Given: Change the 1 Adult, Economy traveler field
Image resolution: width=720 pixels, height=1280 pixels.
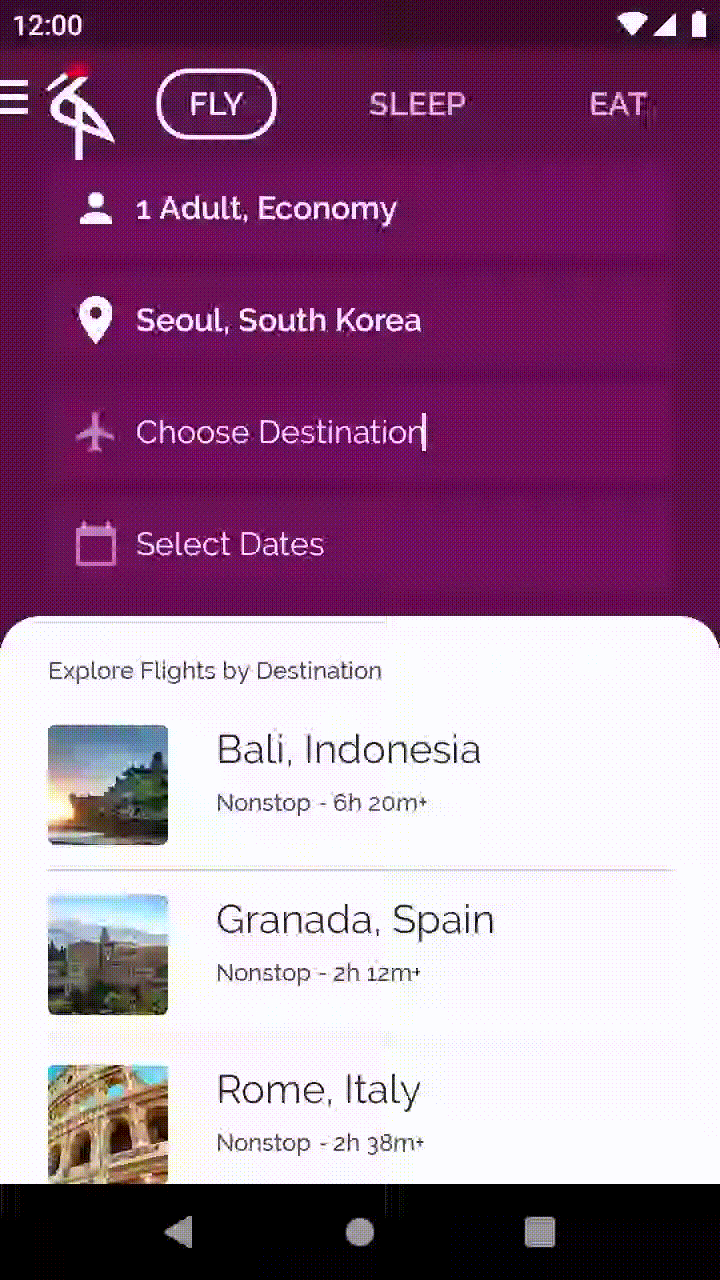Looking at the screenshot, I should tap(360, 208).
